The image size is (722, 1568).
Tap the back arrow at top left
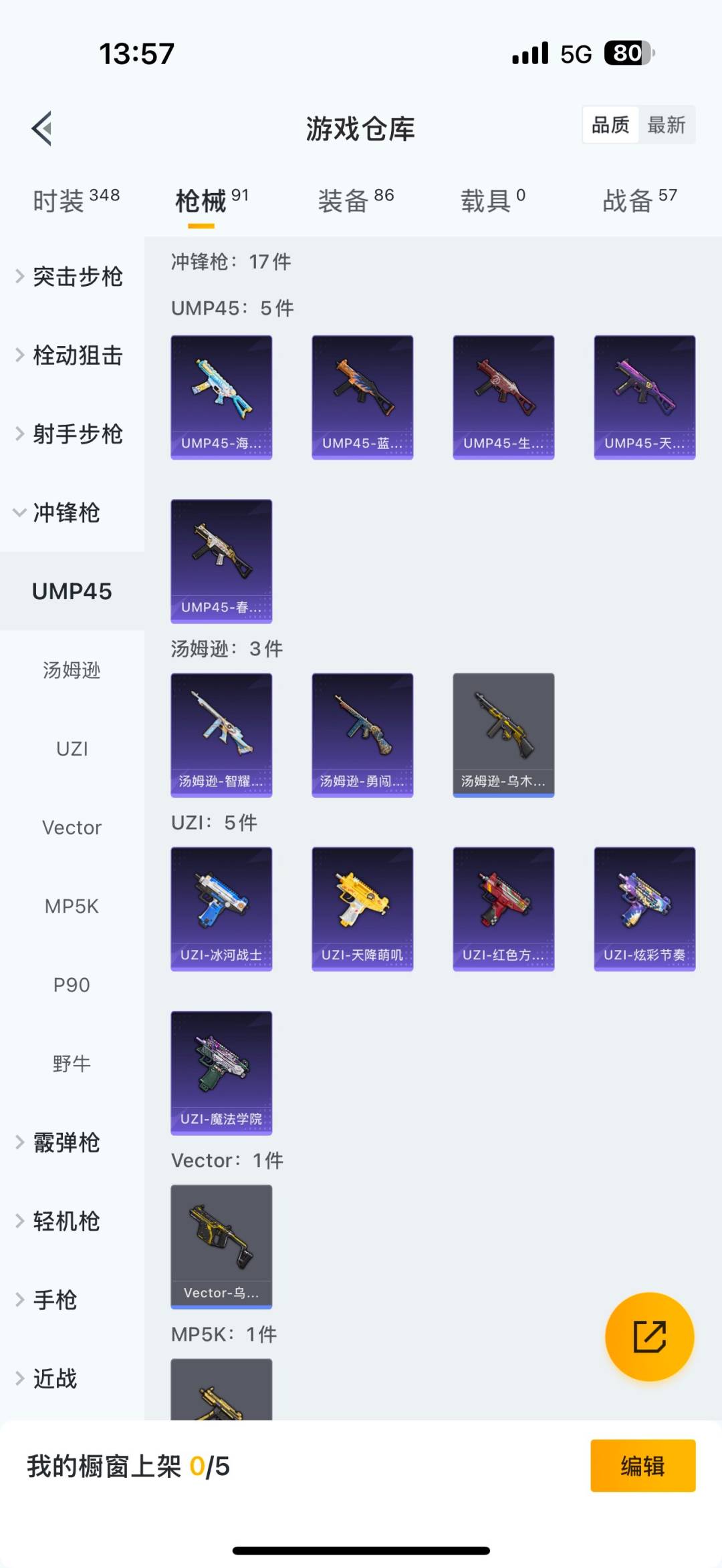(x=43, y=129)
